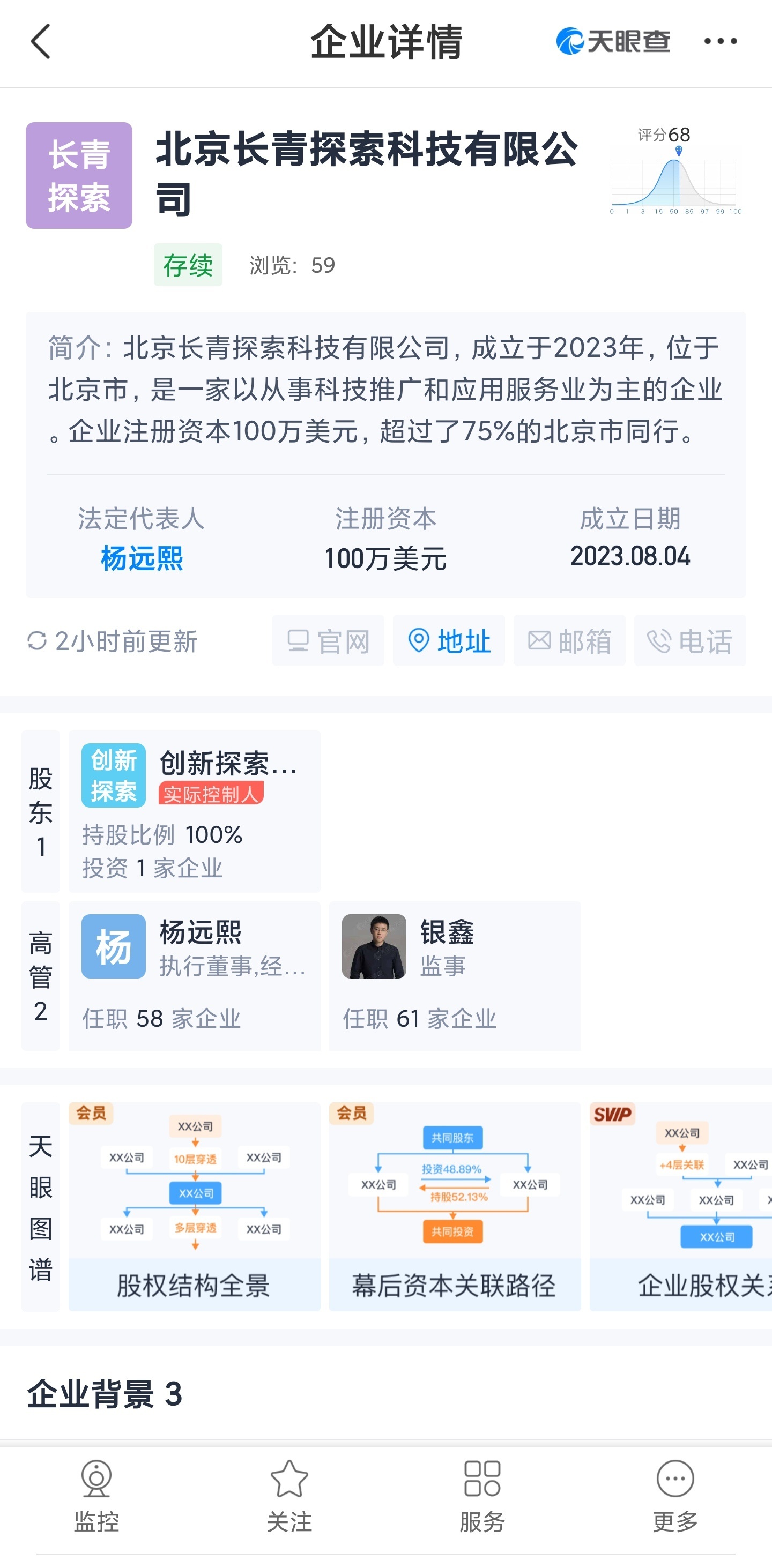Open the SVIP 企业股权关系 chart card
This screenshot has width=772, height=1568.
(681, 1206)
